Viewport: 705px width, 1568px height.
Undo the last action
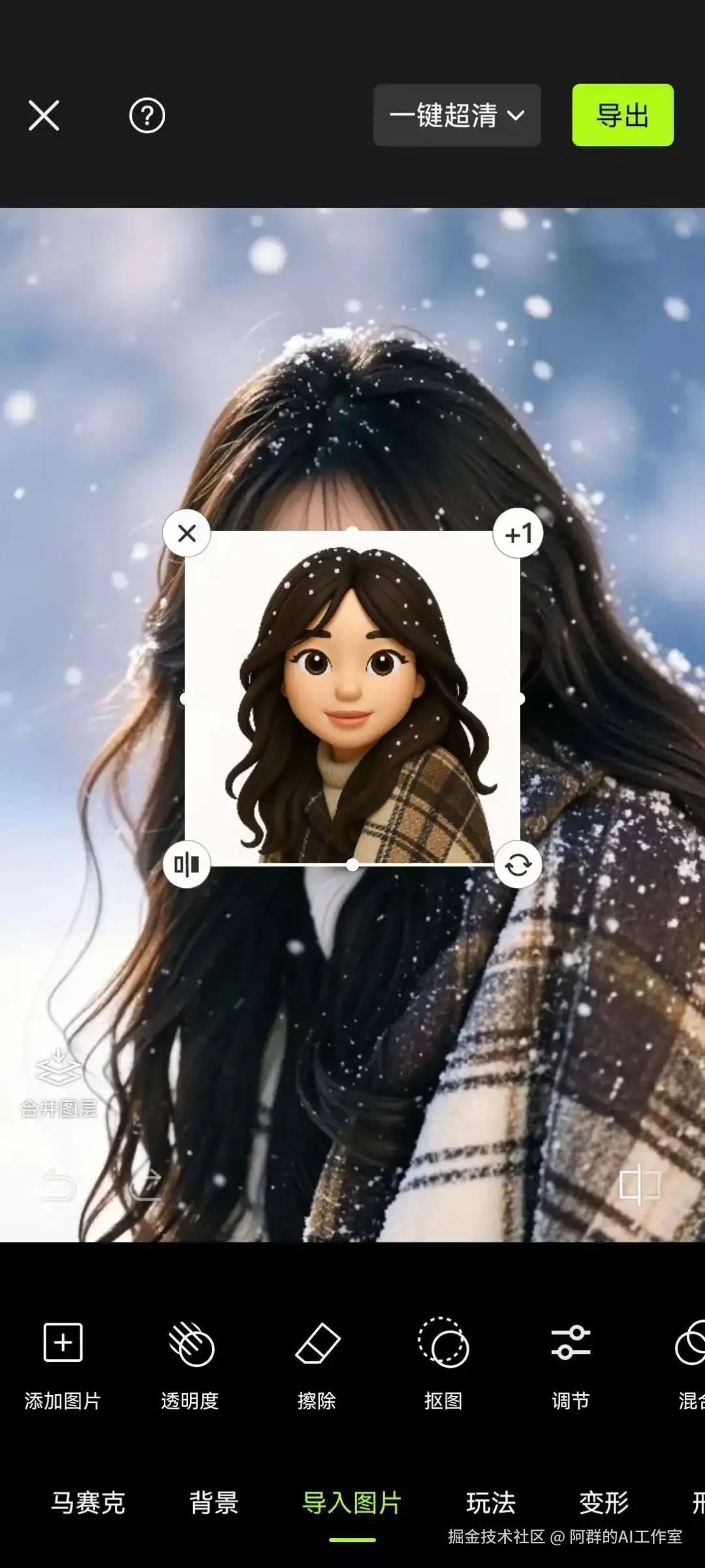pyautogui.click(x=59, y=1185)
